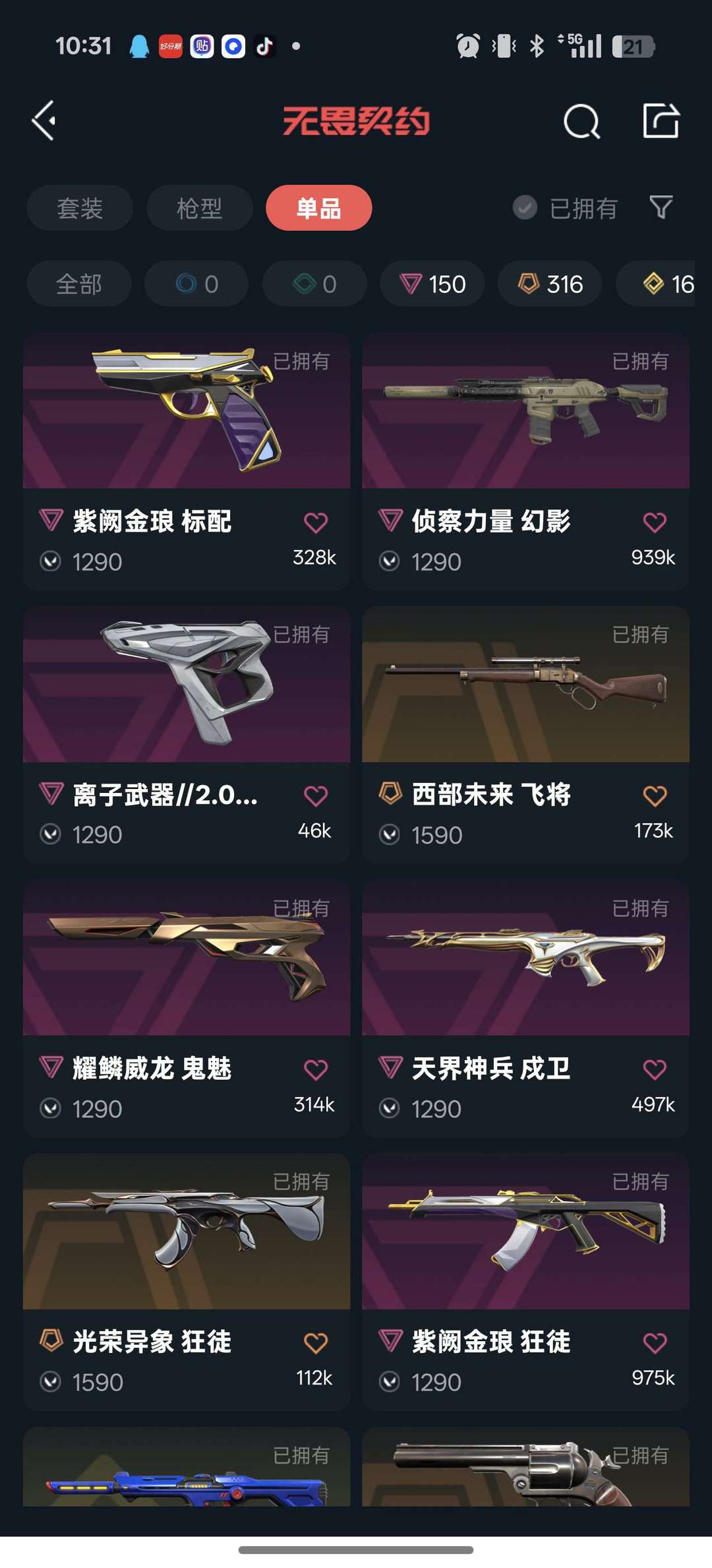The height and width of the screenshot is (1568, 712).
Task: Switch to the 套装 tab
Action: pyautogui.click(x=80, y=208)
